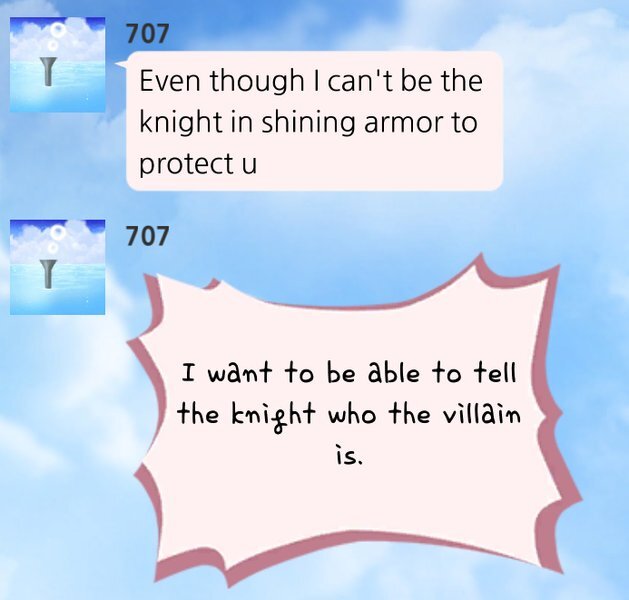The width and height of the screenshot is (629, 600).
Task: Open 707's avatar beside the "villain" message
Action: [x=57, y=267]
